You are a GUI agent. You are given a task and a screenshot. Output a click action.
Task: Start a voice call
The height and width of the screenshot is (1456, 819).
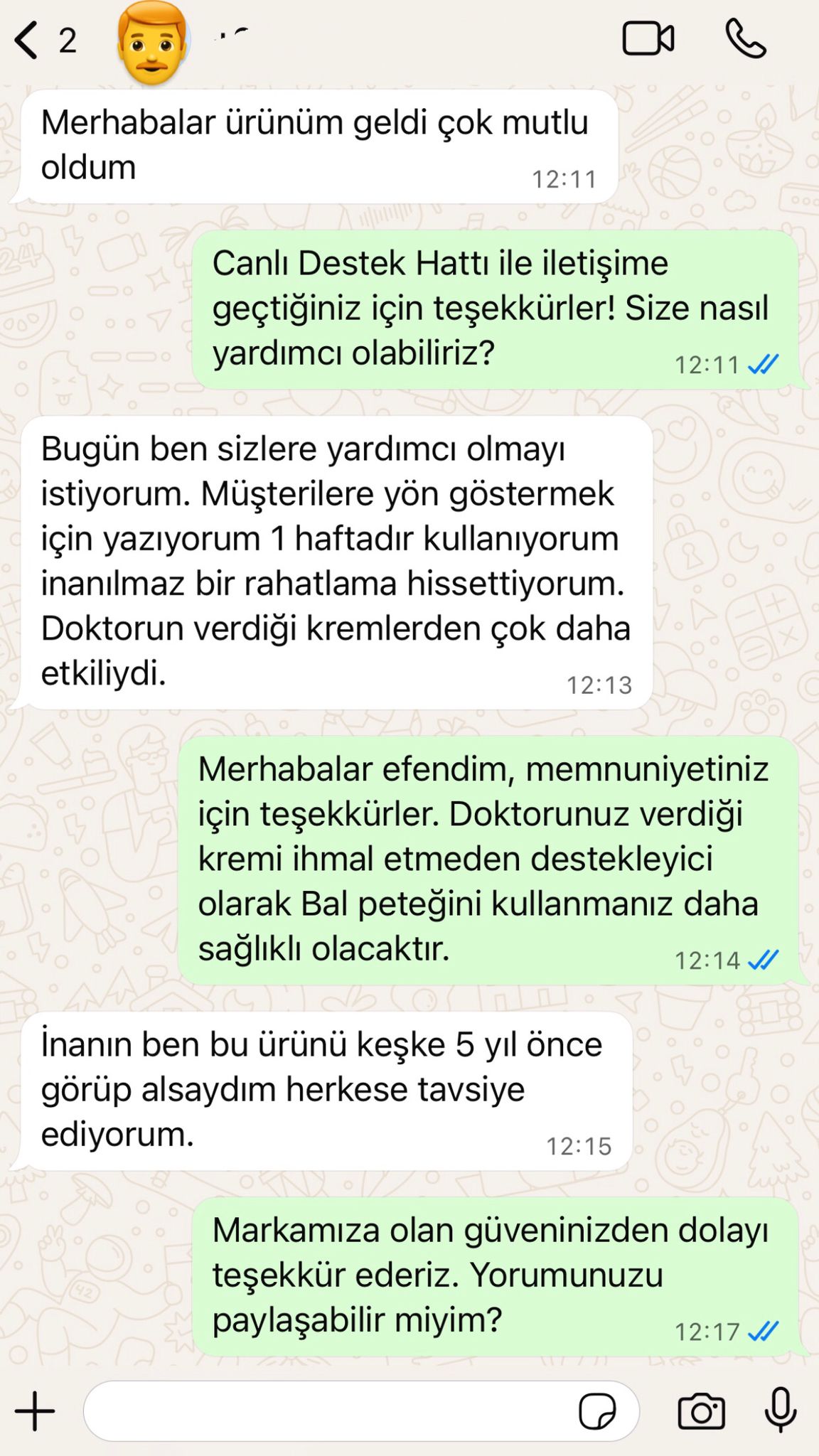click(x=745, y=39)
